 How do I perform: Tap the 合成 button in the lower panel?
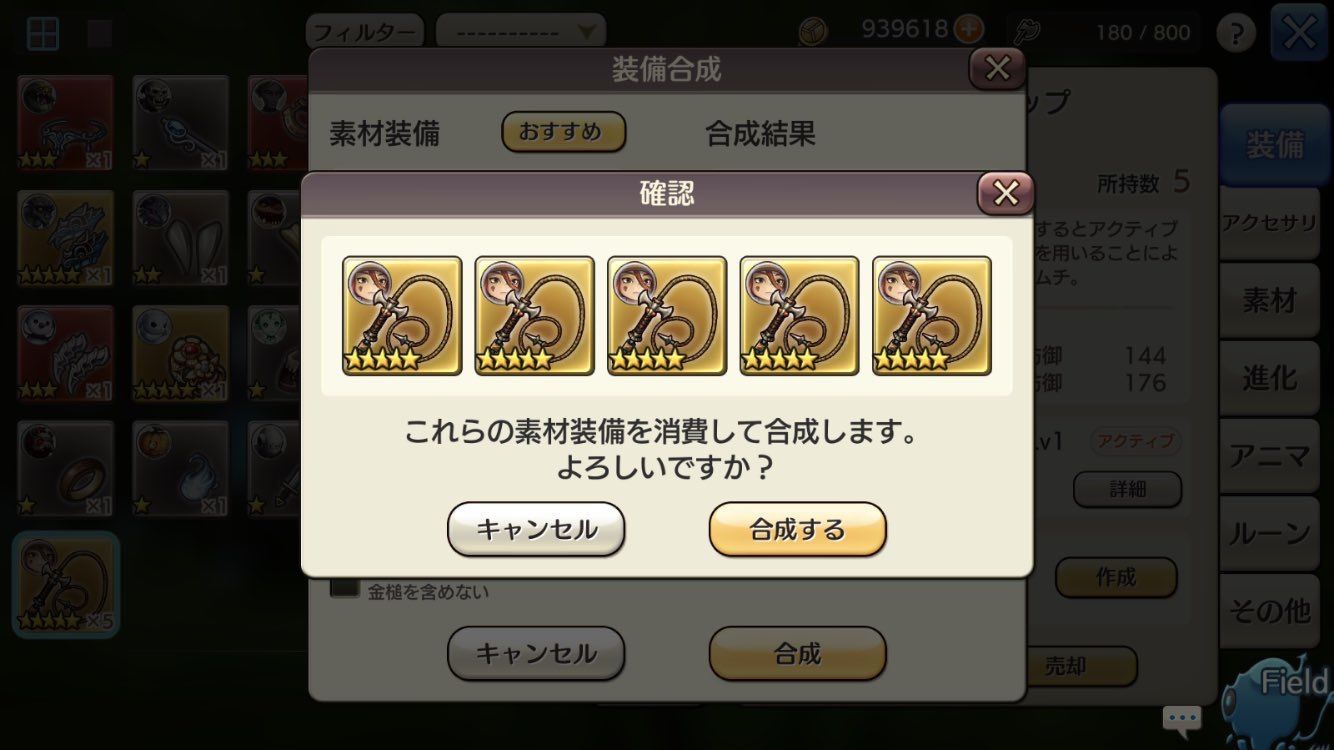click(x=797, y=654)
